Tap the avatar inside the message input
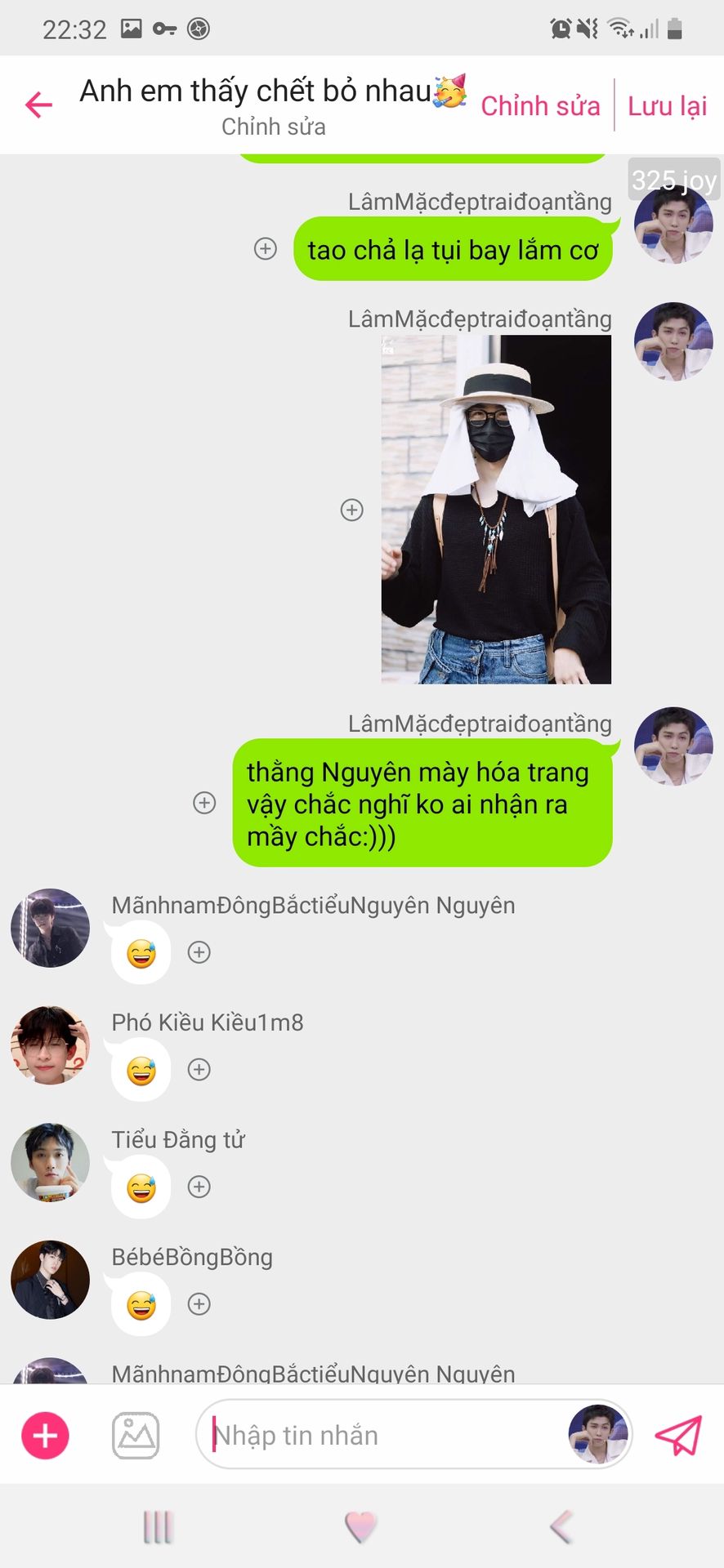This screenshot has width=724, height=1568. 598,1434
